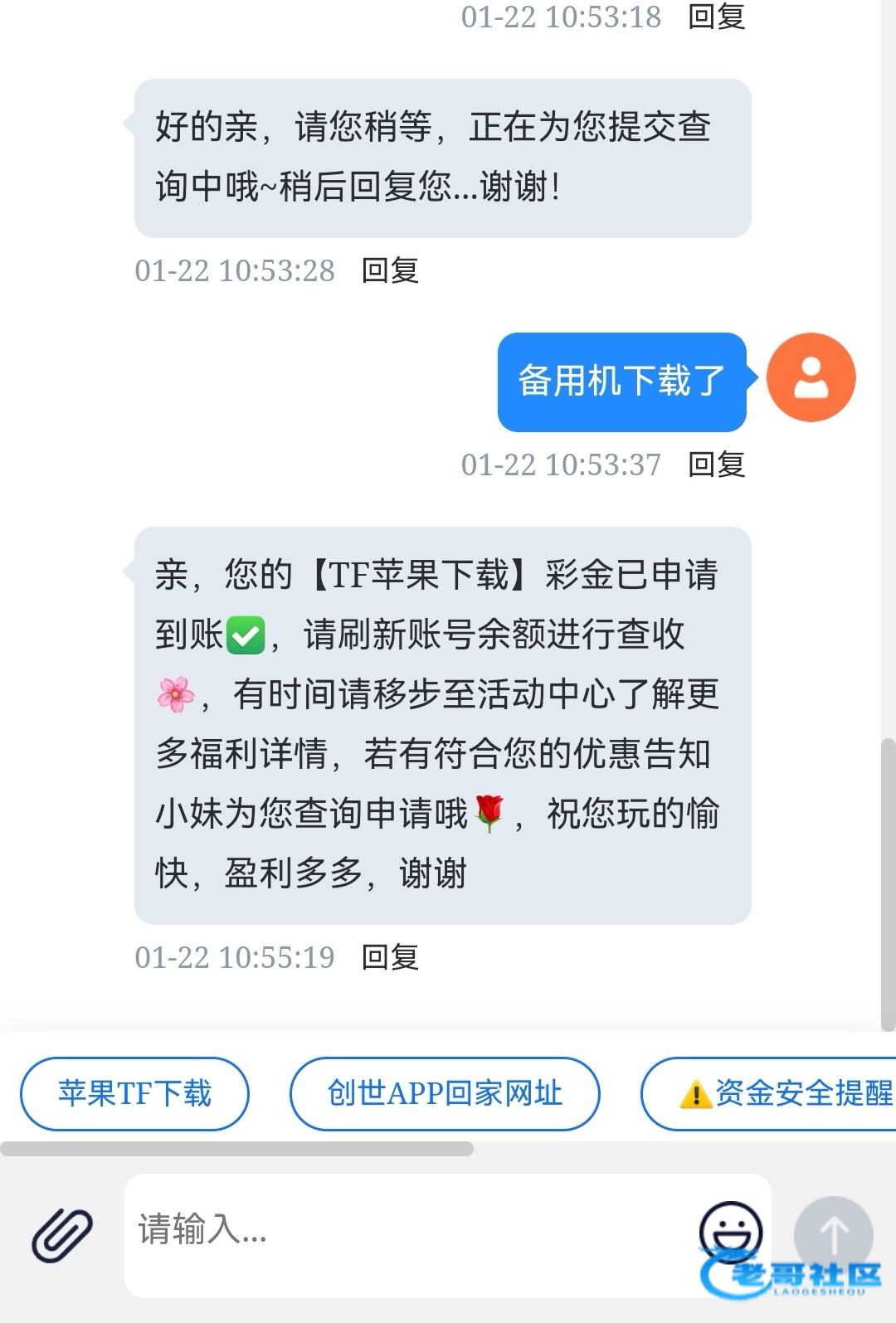Reply to the 10:53:28 message
Viewport: 896px width, 1323px height.
point(390,270)
